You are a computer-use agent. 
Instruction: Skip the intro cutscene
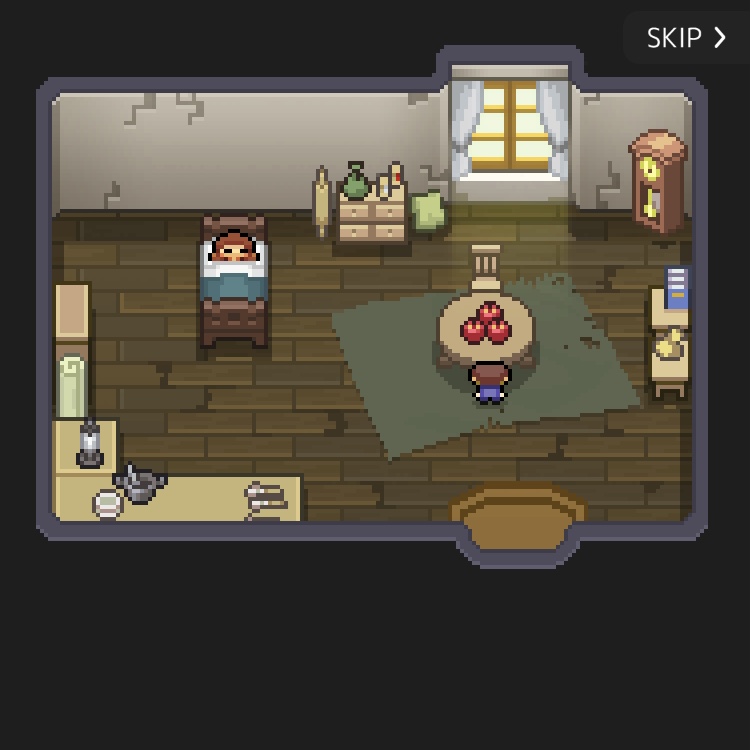tap(686, 38)
